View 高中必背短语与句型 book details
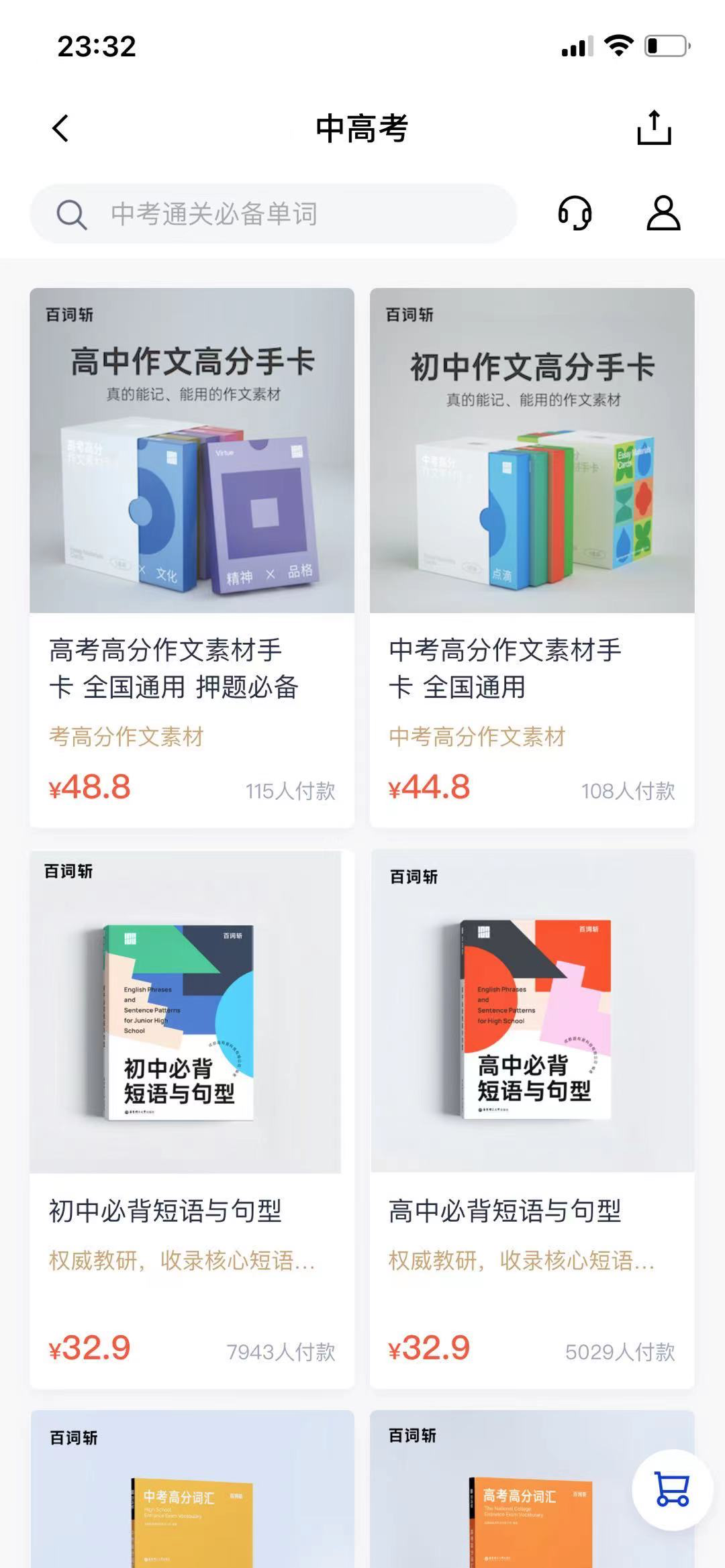 [x=532, y=1114]
